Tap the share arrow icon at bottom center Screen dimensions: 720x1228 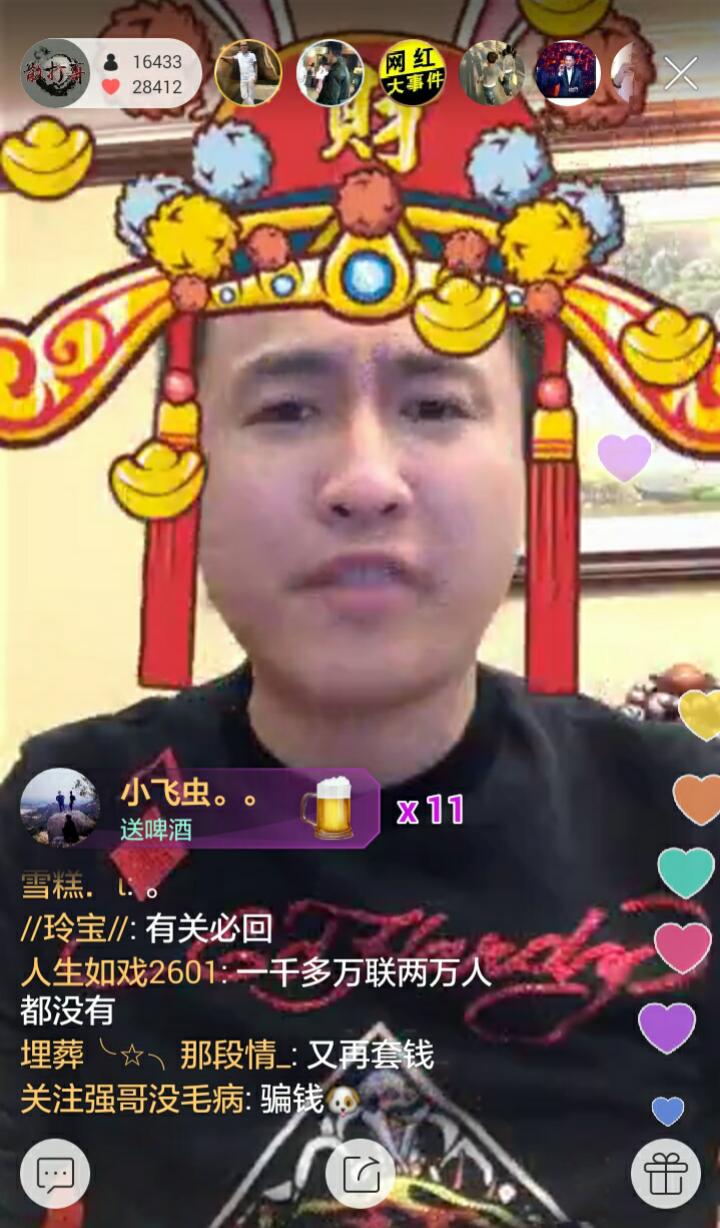tap(360, 1172)
